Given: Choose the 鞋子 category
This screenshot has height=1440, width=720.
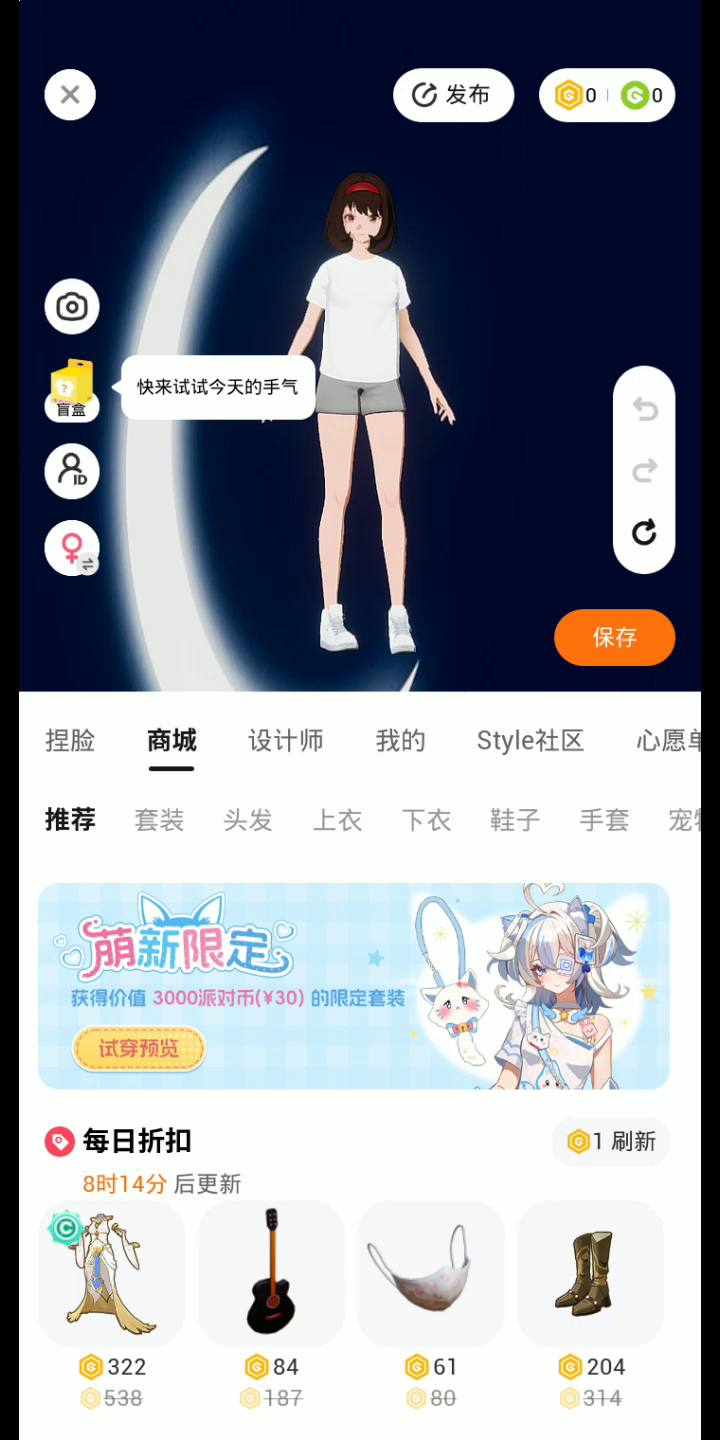Looking at the screenshot, I should point(515,820).
